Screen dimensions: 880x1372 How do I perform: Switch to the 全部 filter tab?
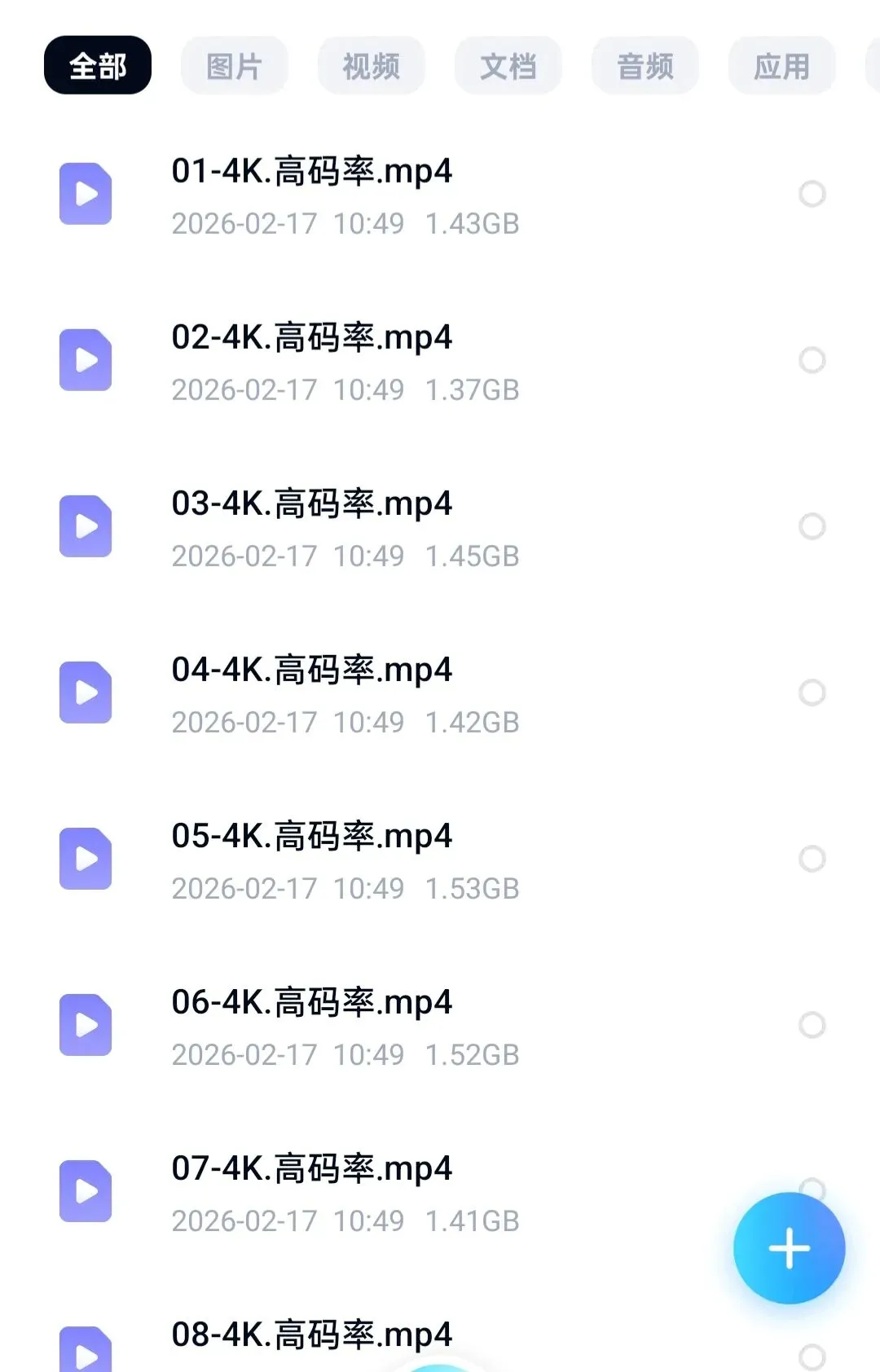98,65
